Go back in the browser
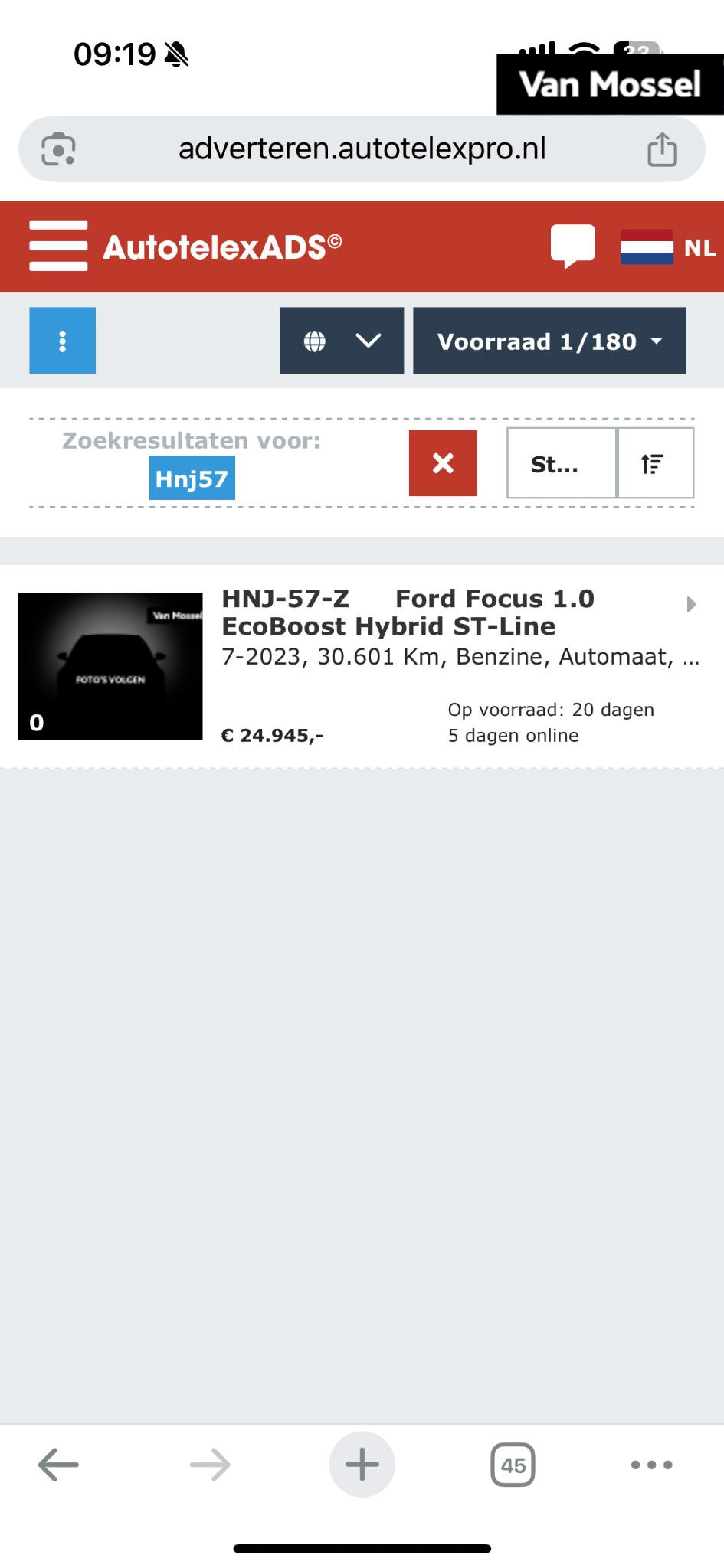 point(58,1465)
